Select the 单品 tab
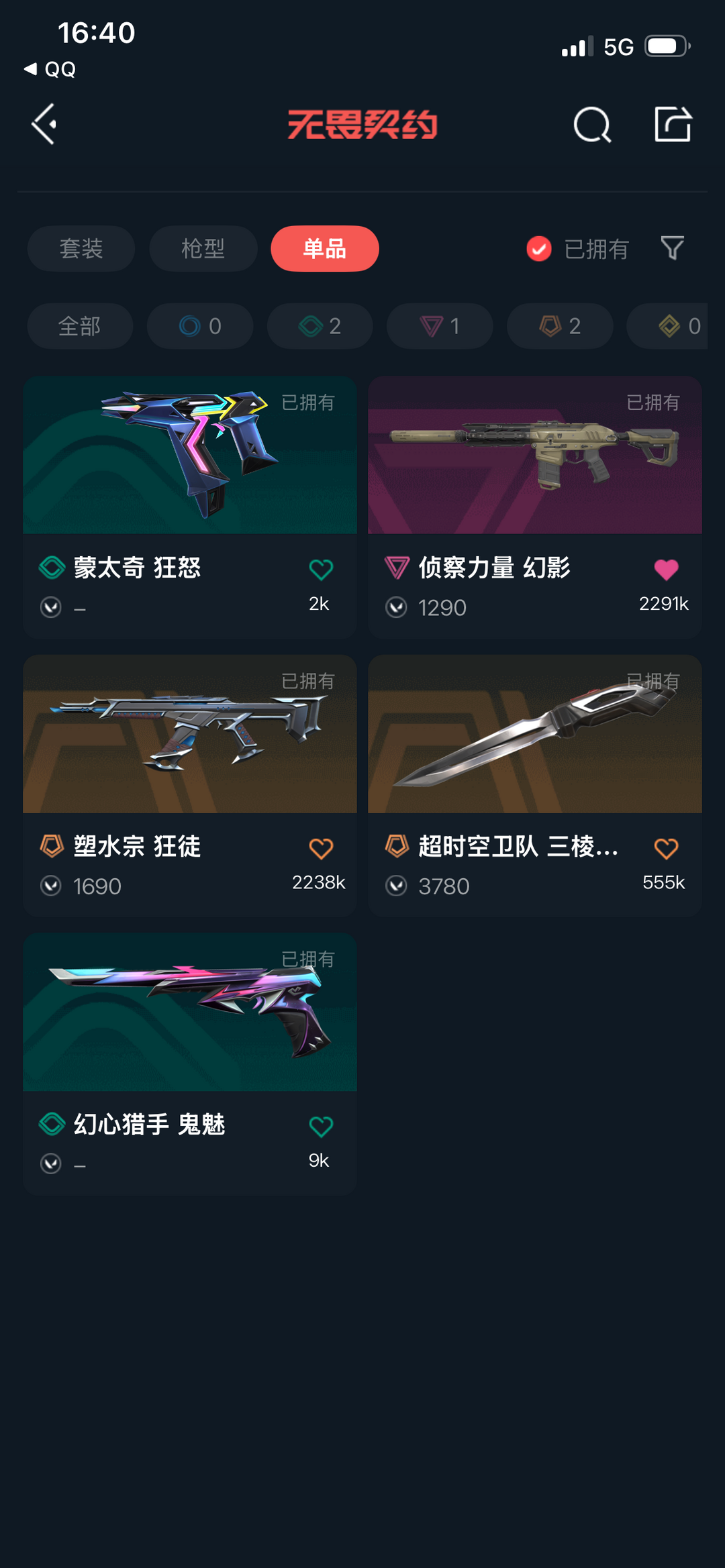 (324, 249)
